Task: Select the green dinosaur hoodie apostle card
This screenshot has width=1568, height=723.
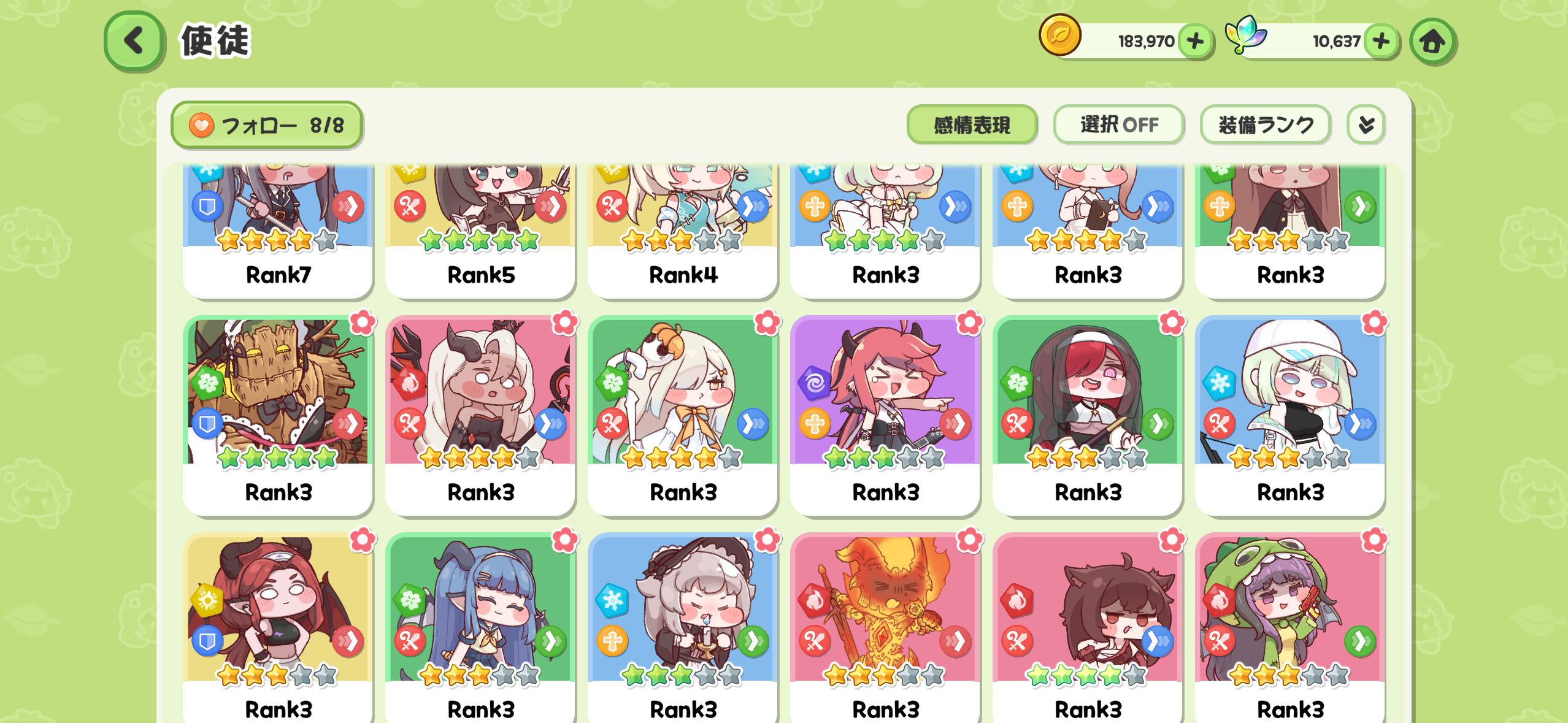Action: click(x=1290, y=625)
